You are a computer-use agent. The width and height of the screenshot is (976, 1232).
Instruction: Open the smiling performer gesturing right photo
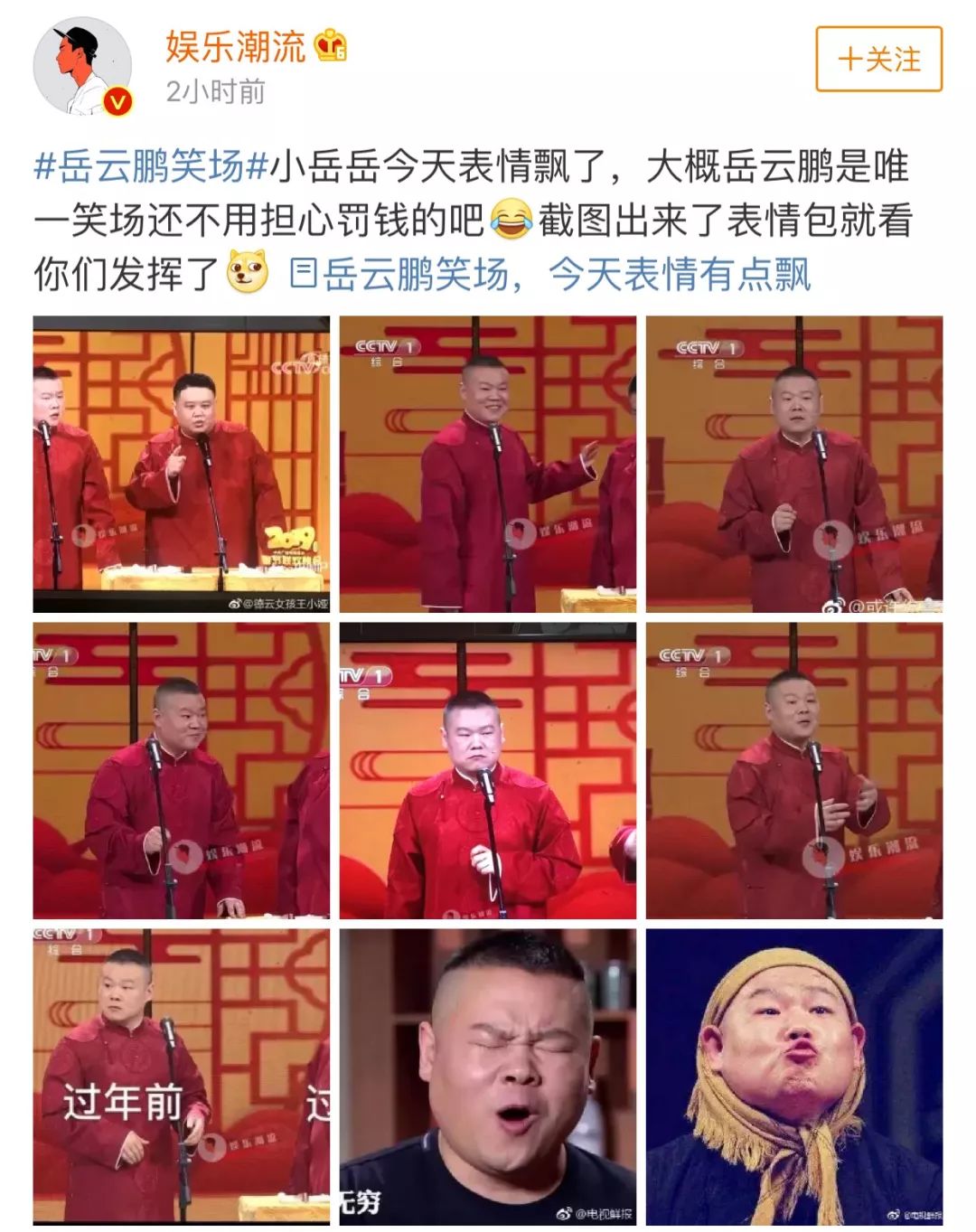pos(487,464)
